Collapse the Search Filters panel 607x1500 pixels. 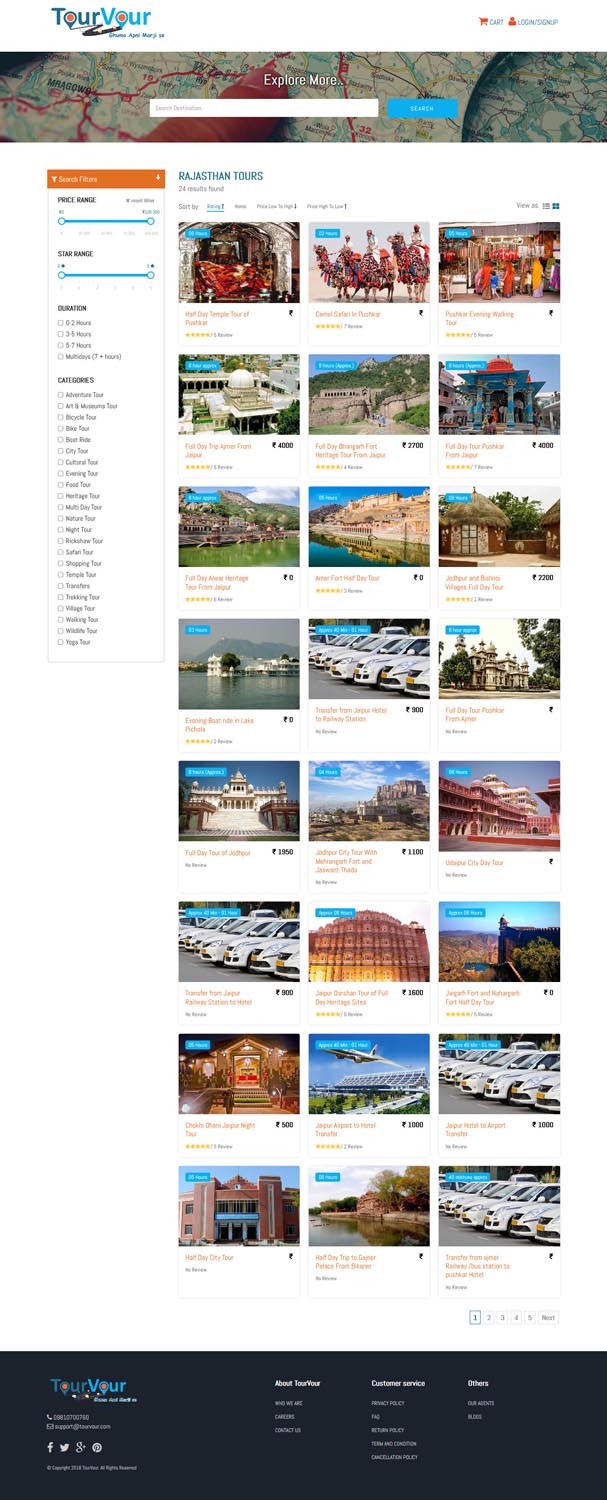coord(158,178)
